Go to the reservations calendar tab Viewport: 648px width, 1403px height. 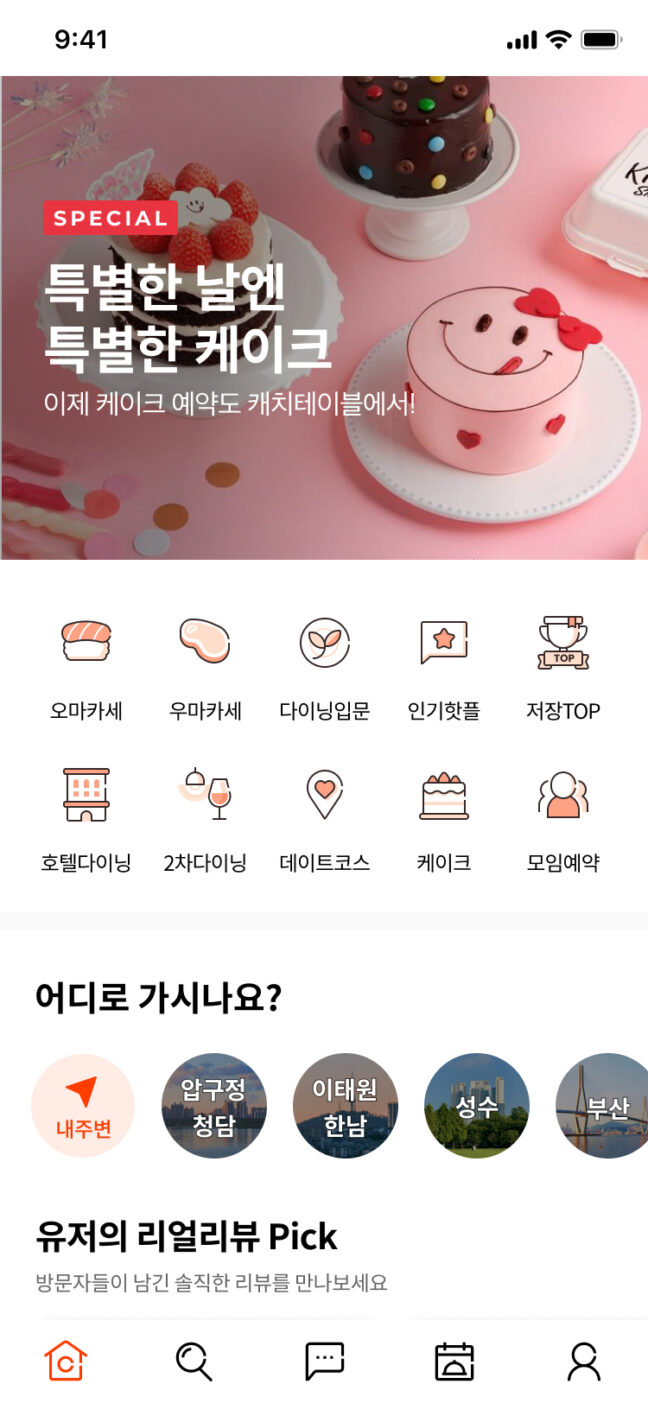coord(454,1362)
